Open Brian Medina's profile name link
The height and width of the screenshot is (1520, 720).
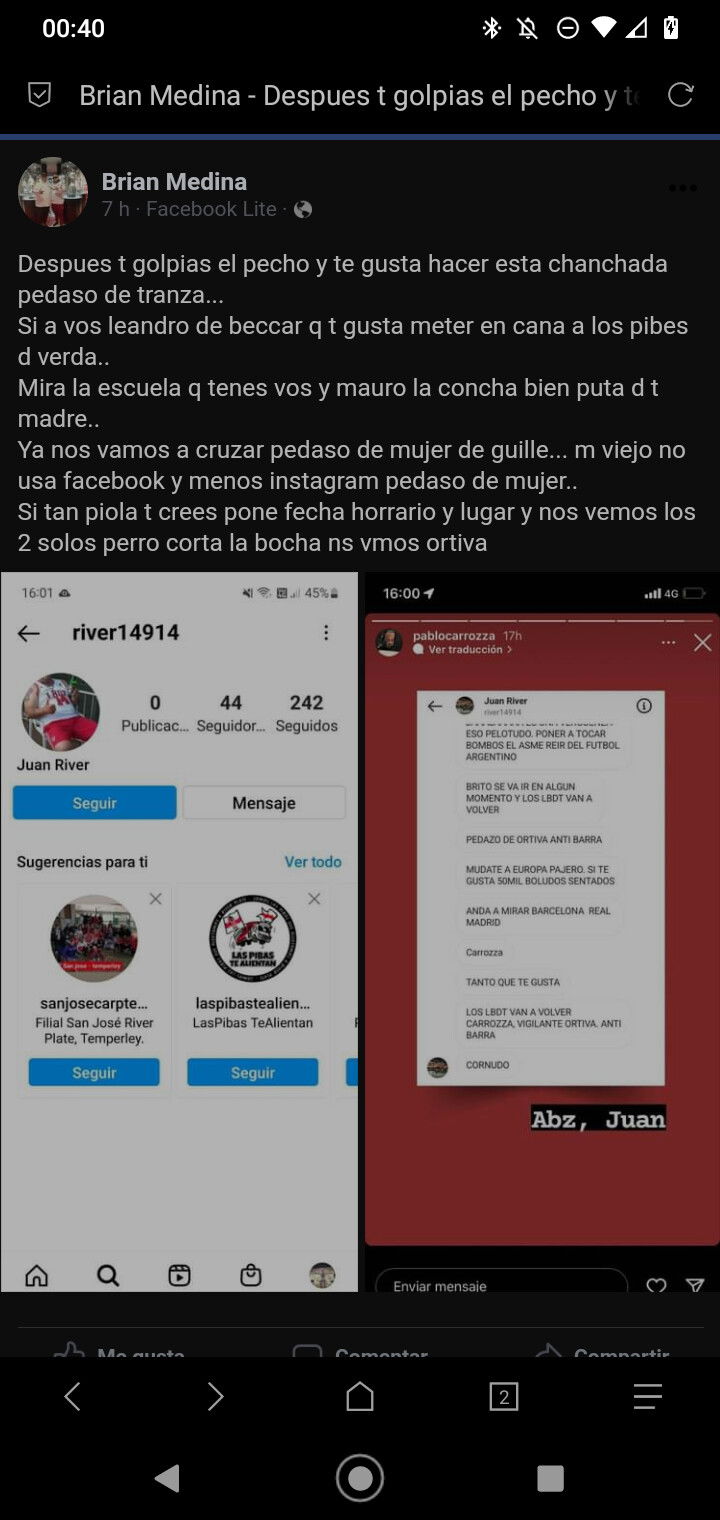coord(174,181)
